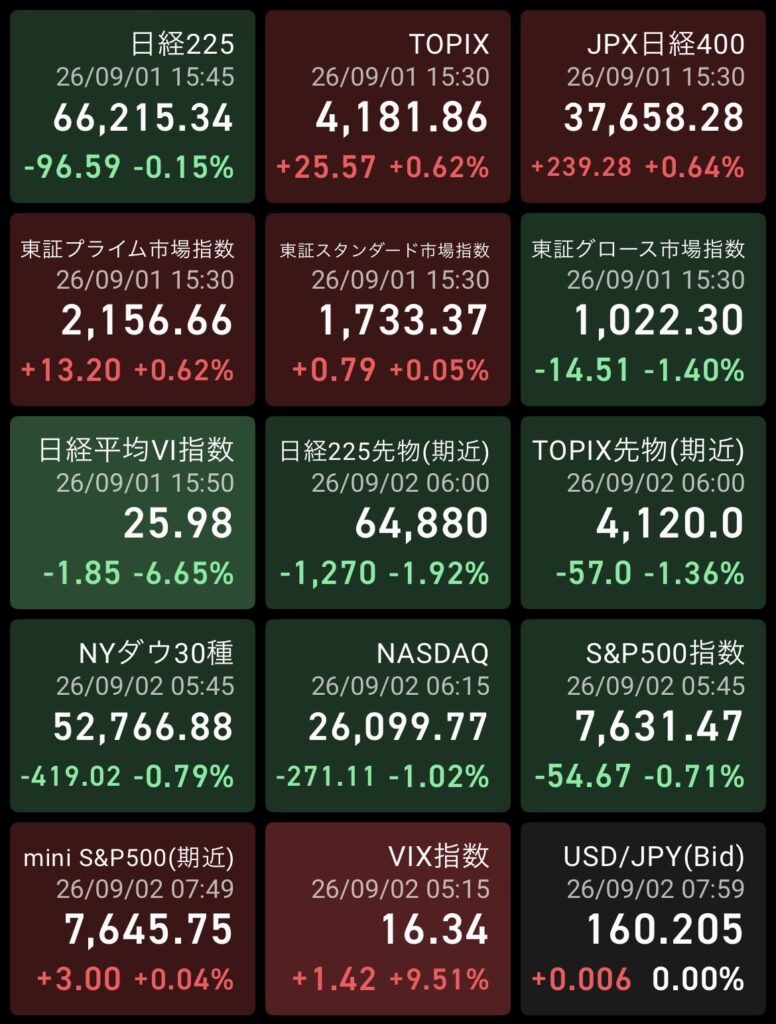
Task: Open the USD/JPY(Bid) rate tile
Action: pyautogui.click(x=643, y=919)
